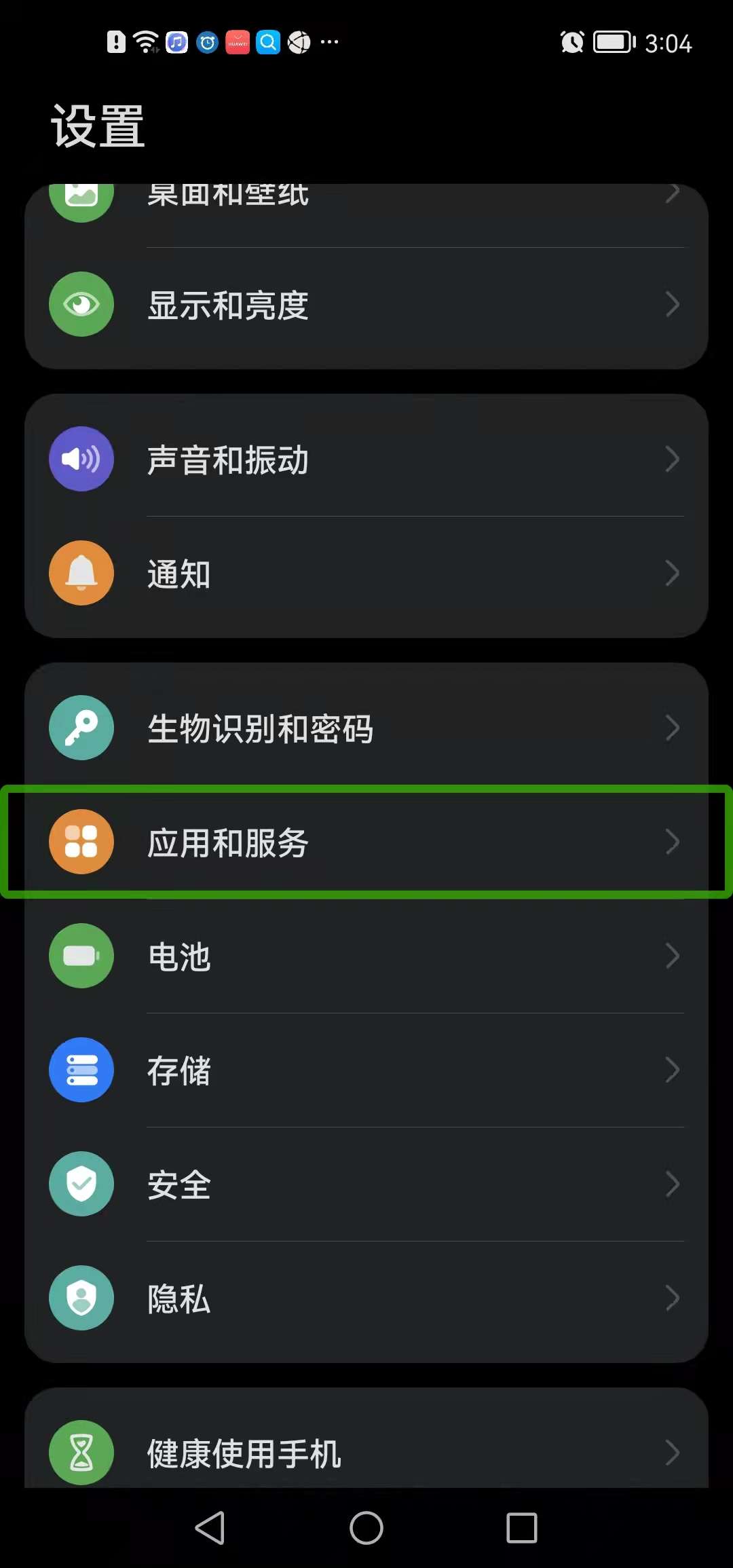The image size is (733, 1568).
Task: Open 生物识别和密码 settings
Action: coord(366,728)
